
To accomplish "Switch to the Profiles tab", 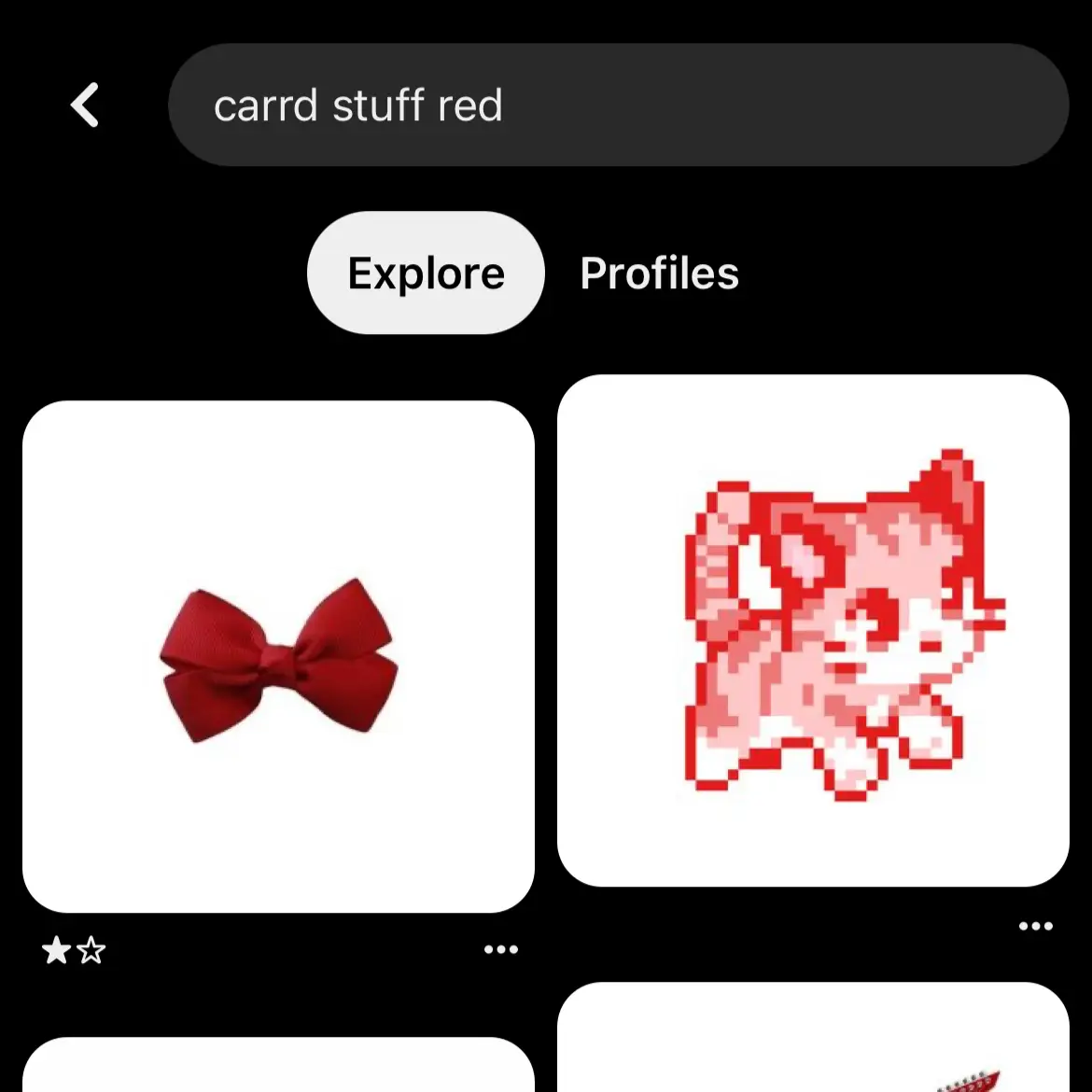I will point(659,273).
